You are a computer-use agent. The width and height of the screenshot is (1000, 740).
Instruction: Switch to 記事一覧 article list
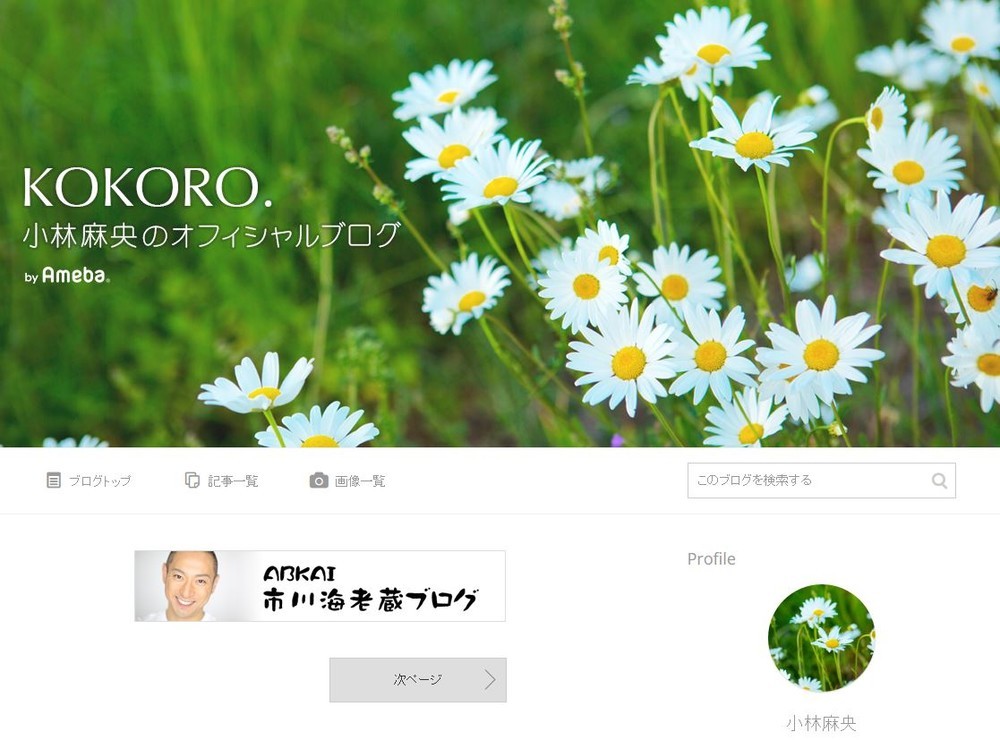click(222, 481)
